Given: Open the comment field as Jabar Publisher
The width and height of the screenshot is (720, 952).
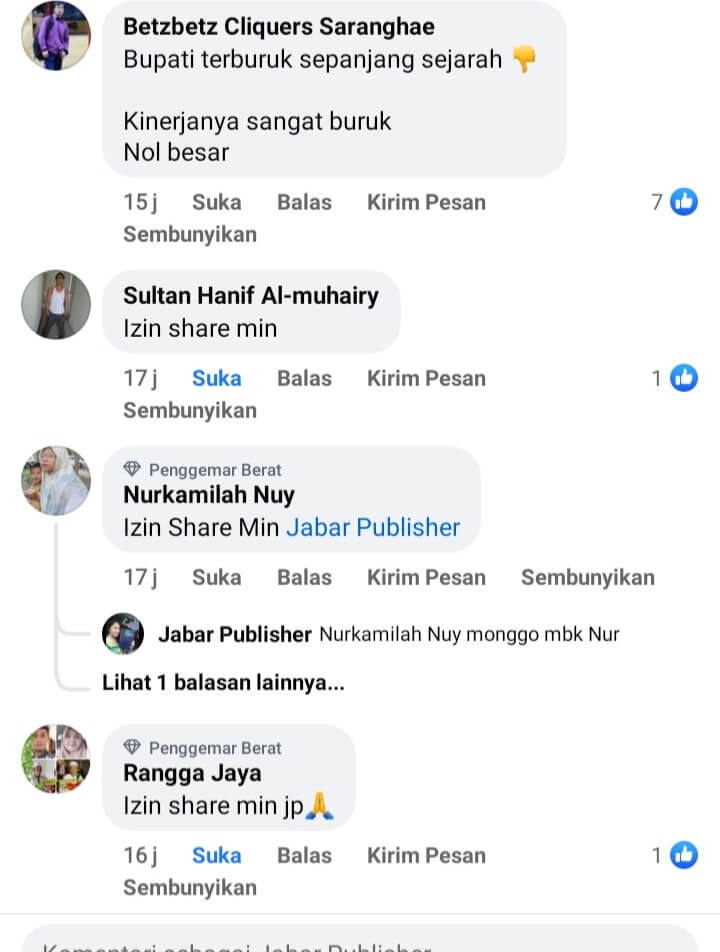Looking at the screenshot, I should (x=360, y=942).
